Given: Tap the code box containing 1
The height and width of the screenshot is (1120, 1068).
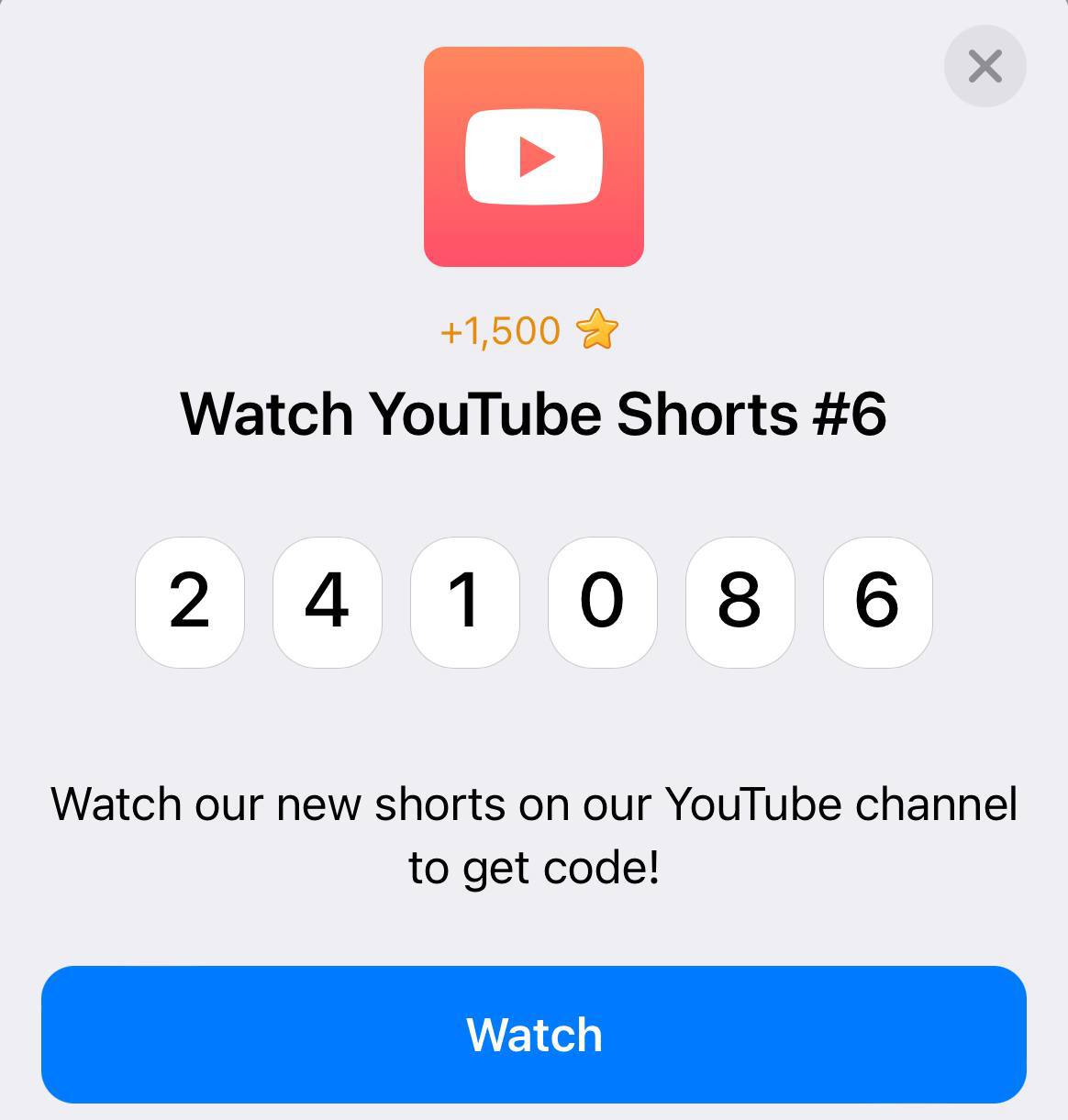Looking at the screenshot, I should click(465, 602).
